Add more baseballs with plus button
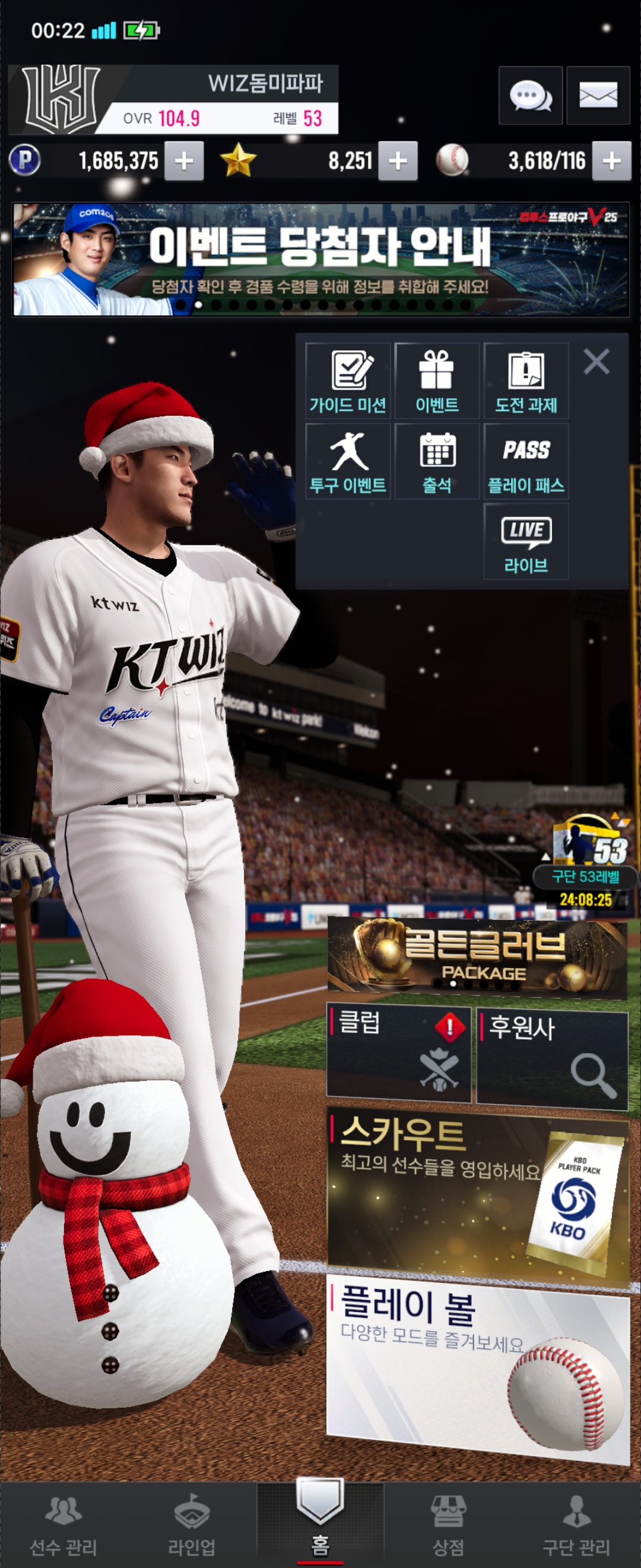Viewport: 641px width, 1568px height. 611,162
